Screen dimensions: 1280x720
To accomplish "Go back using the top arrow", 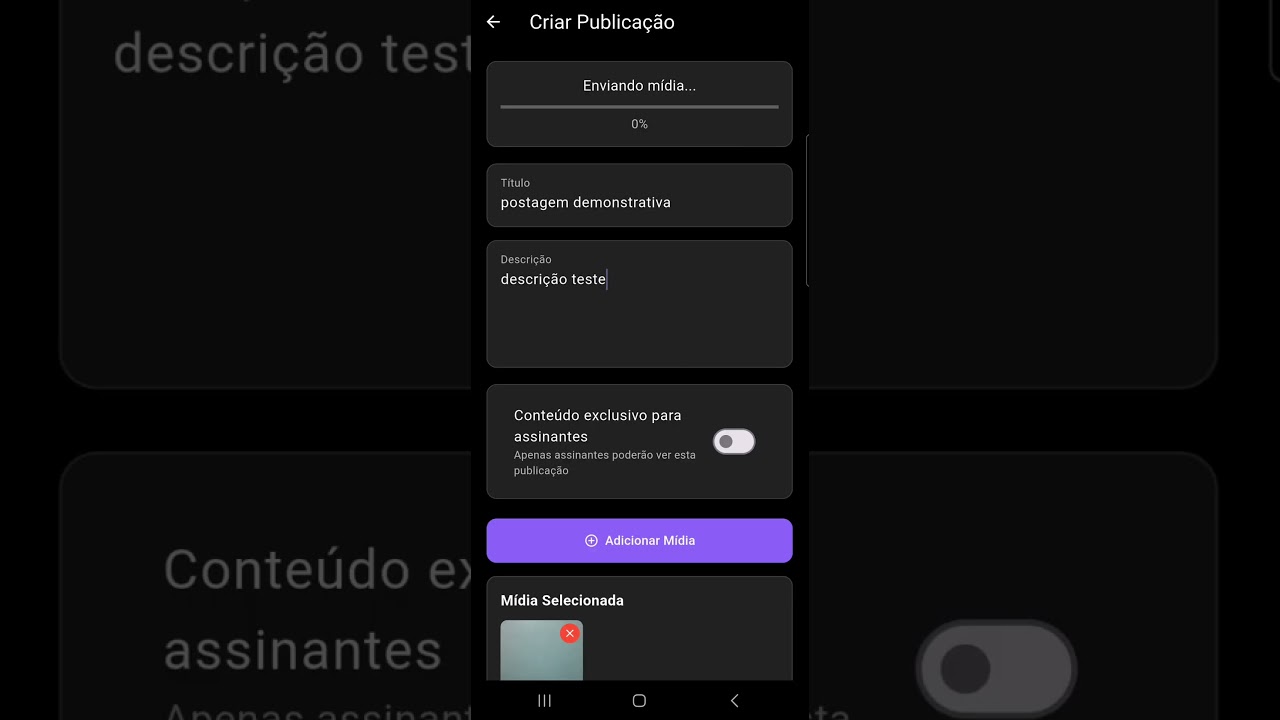I will (x=493, y=22).
